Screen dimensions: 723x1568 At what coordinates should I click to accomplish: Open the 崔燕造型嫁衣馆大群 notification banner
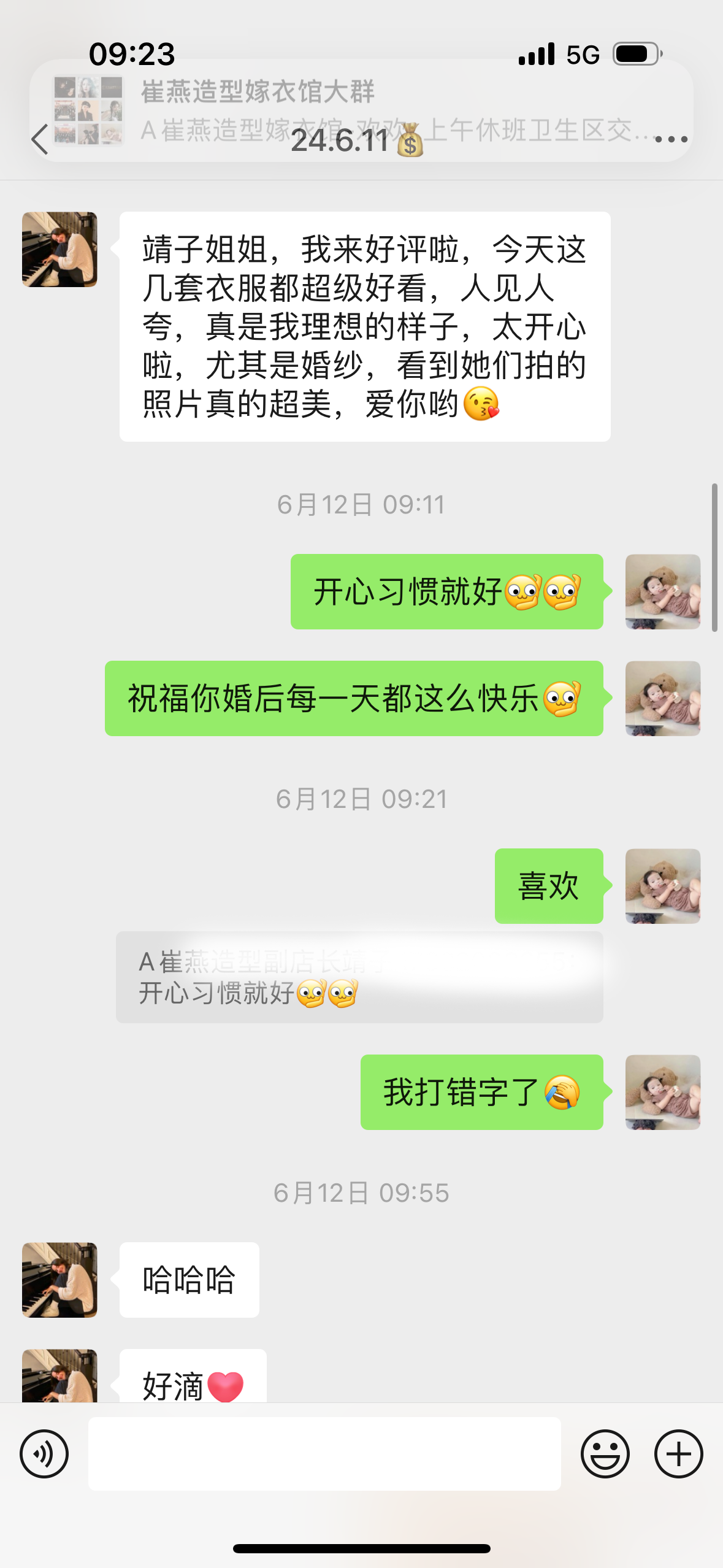(361, 110)
